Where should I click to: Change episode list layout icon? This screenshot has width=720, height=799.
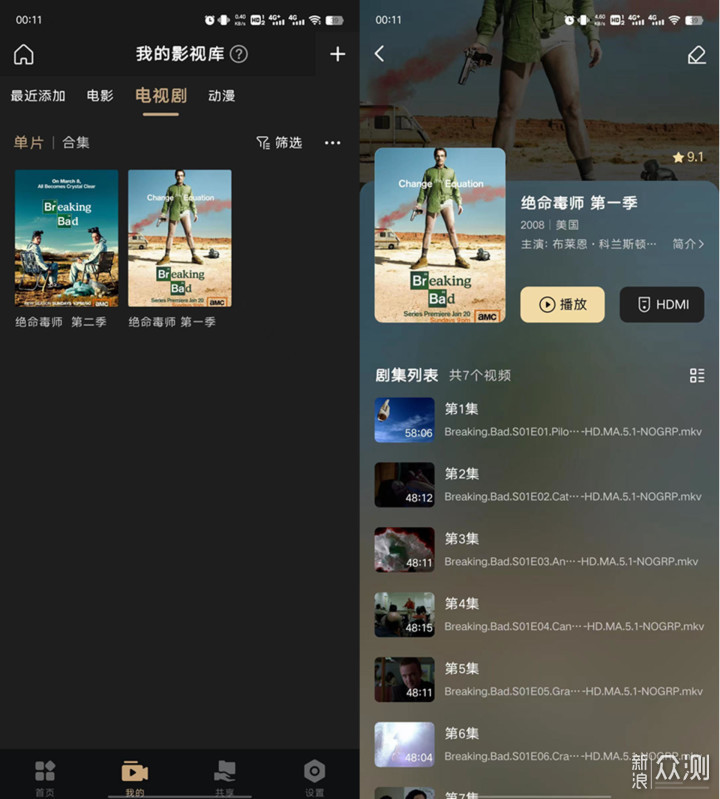click(x=697, y=375)
